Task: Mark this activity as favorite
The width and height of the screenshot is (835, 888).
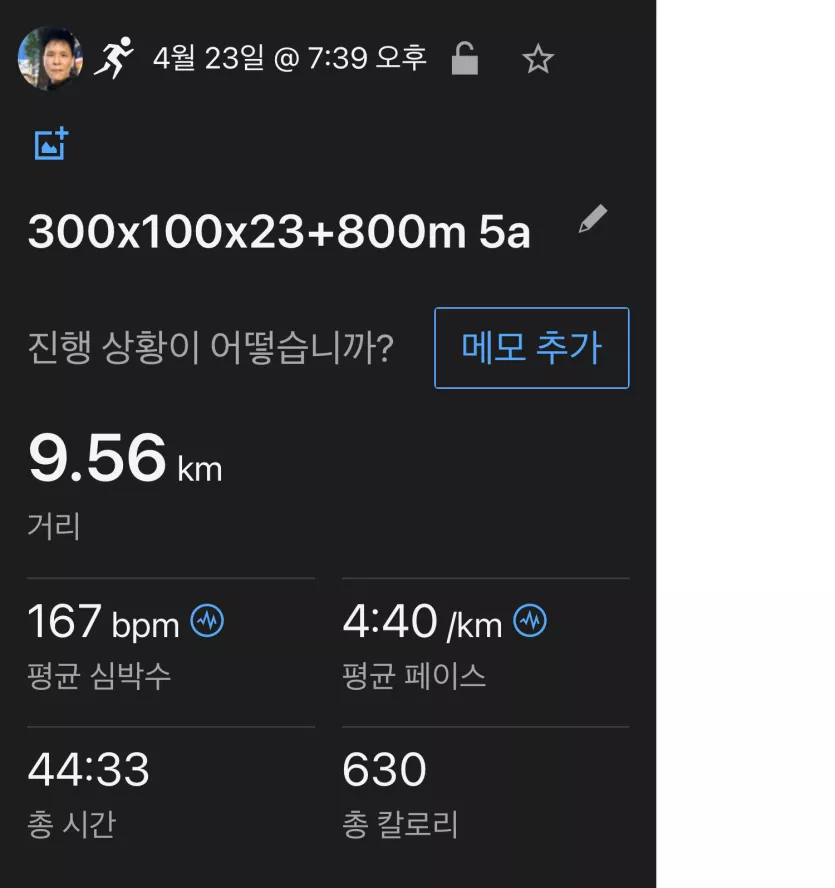Action: [x=538, y=60]
